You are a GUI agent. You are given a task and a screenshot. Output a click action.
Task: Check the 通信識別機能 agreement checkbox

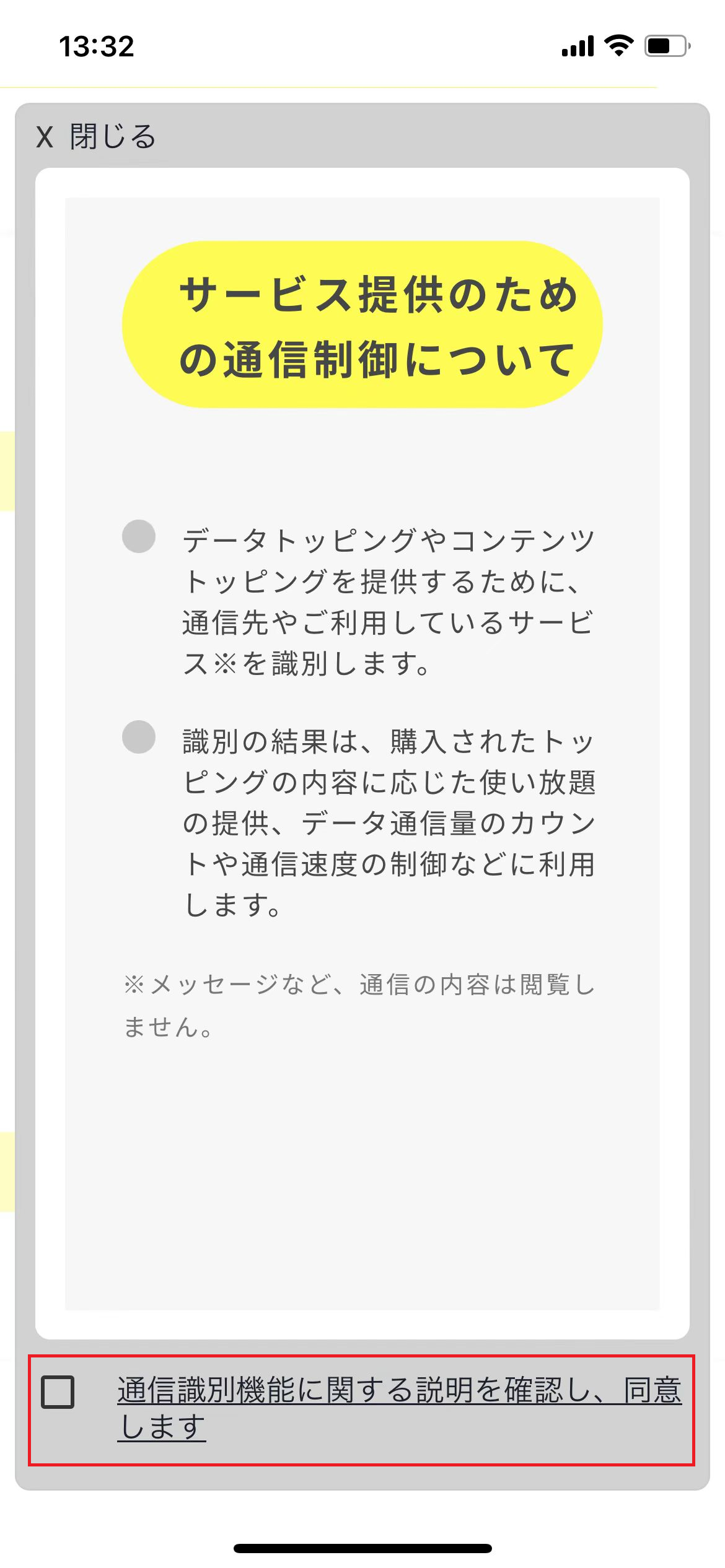tap(58, 1393)
